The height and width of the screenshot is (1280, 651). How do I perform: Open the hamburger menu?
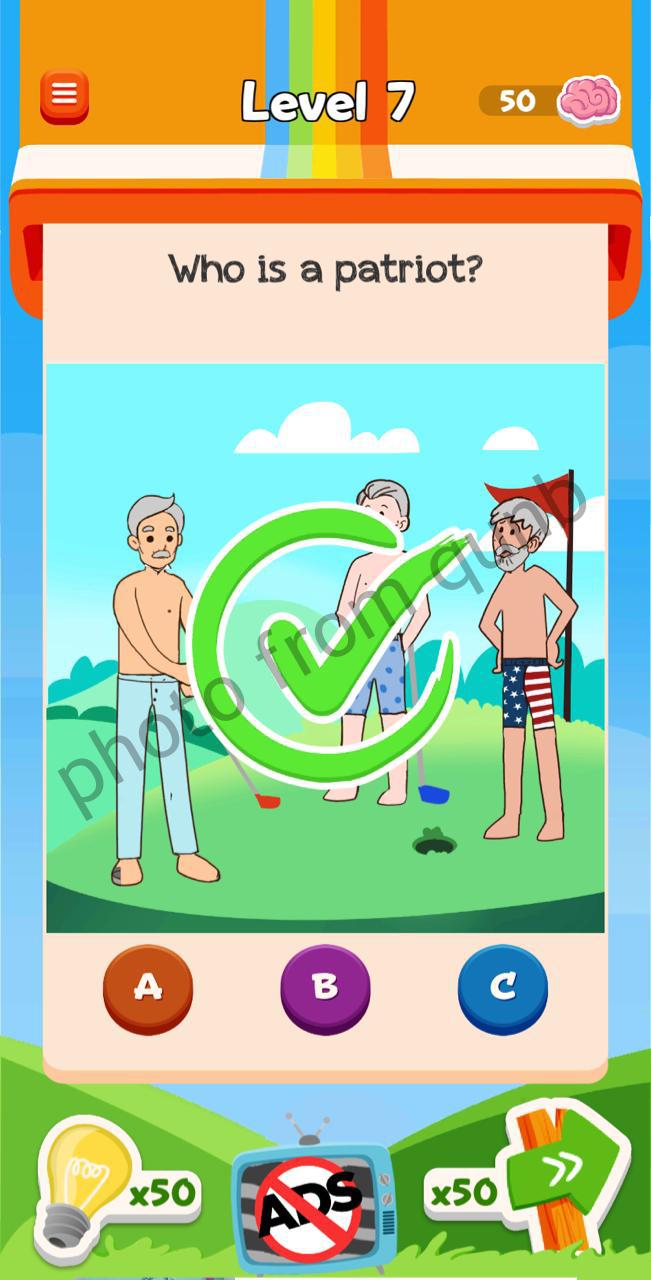coord(64,96)
